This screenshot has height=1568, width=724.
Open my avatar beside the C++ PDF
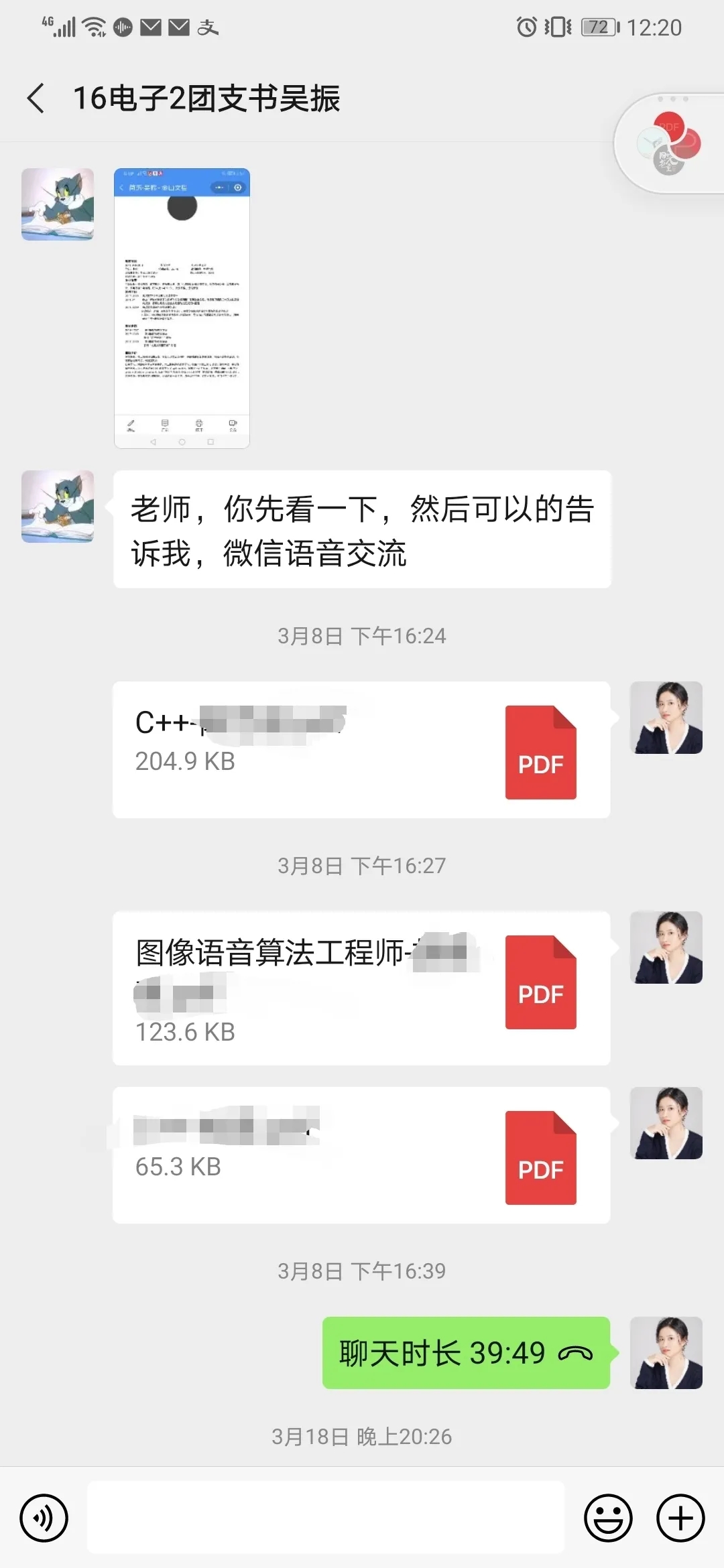666,718
